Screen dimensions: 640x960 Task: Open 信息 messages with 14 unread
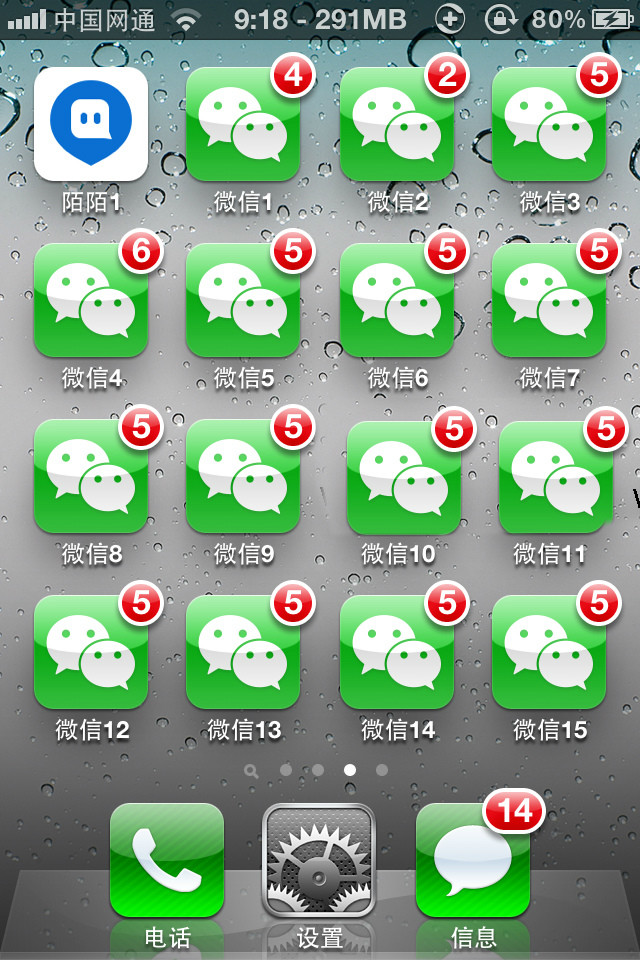(473, 860)
